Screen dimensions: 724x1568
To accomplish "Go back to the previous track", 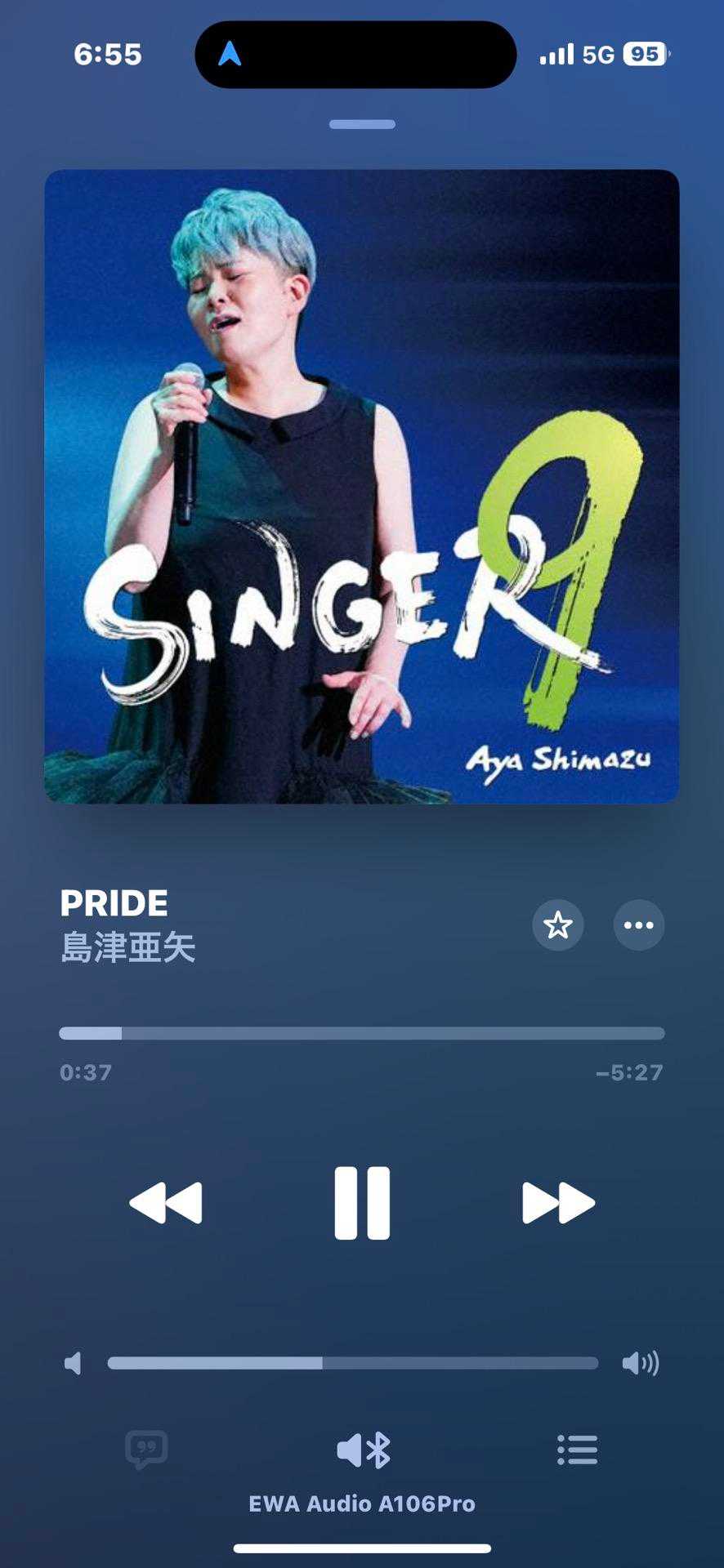I will click(166, 1202).
